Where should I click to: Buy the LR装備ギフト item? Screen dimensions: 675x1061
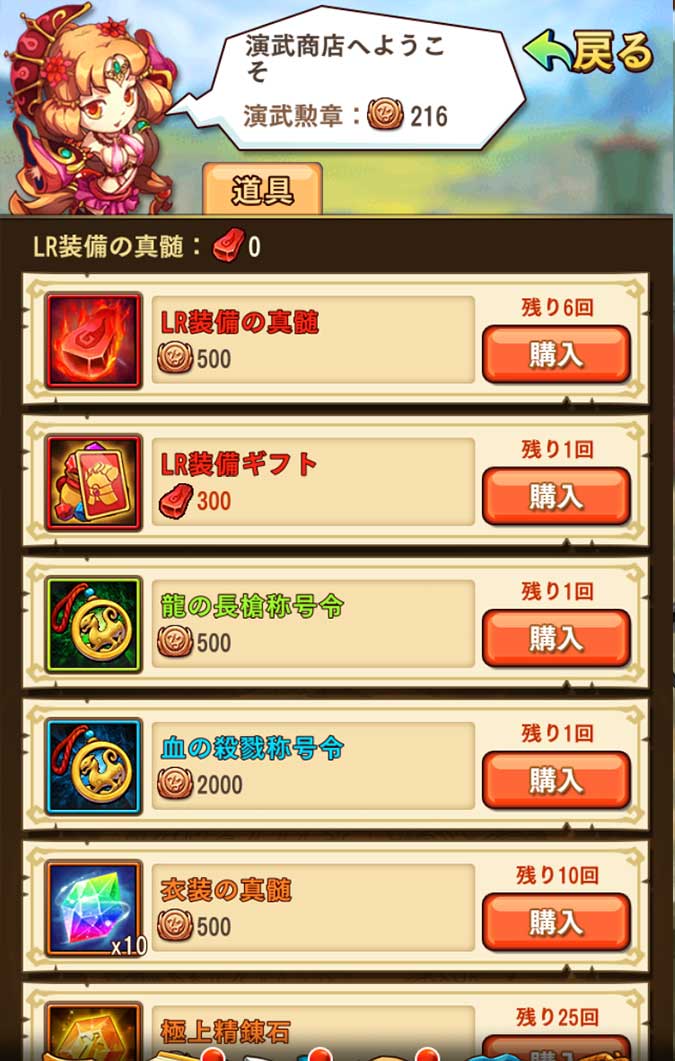click(x=556, y=496)
